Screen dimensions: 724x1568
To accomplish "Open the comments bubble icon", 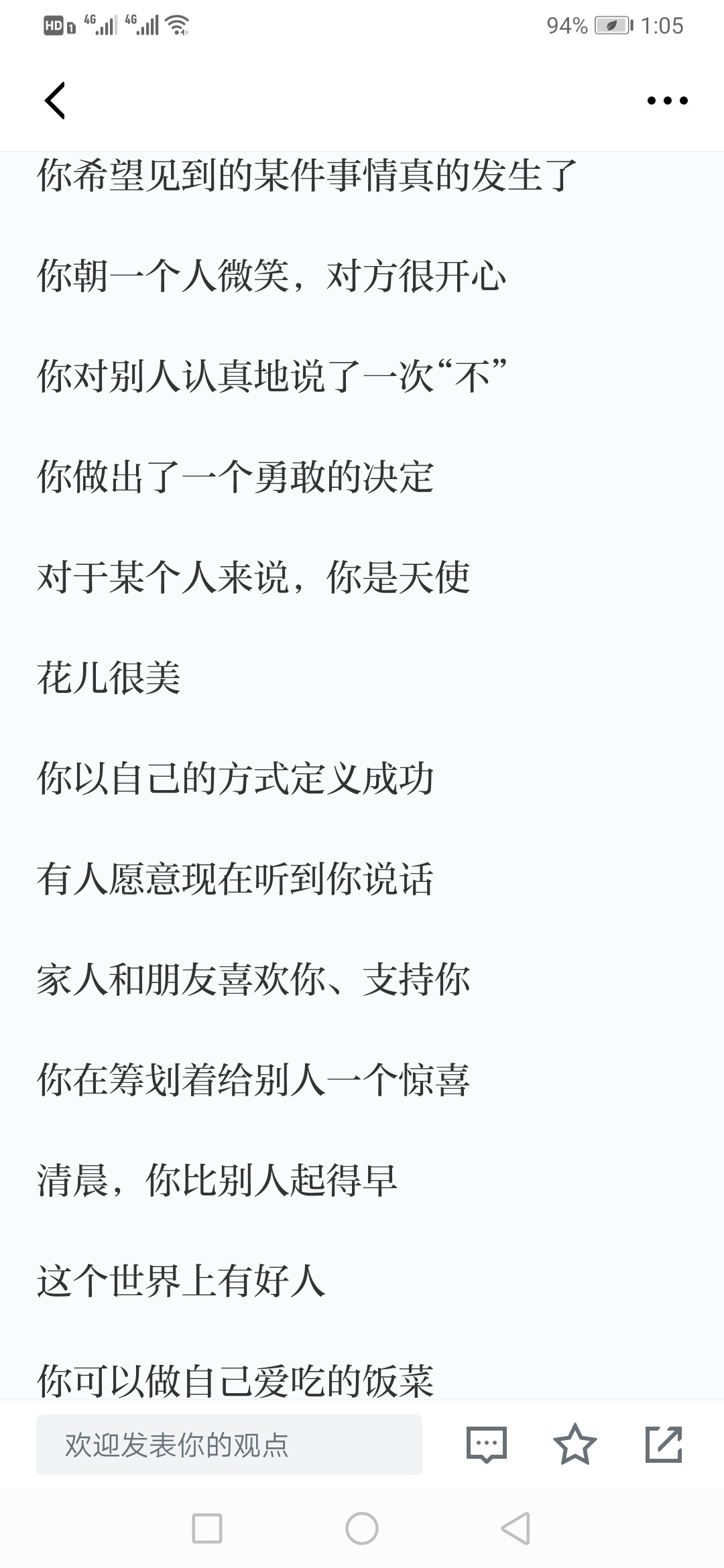I will (x=487, y=1445).
